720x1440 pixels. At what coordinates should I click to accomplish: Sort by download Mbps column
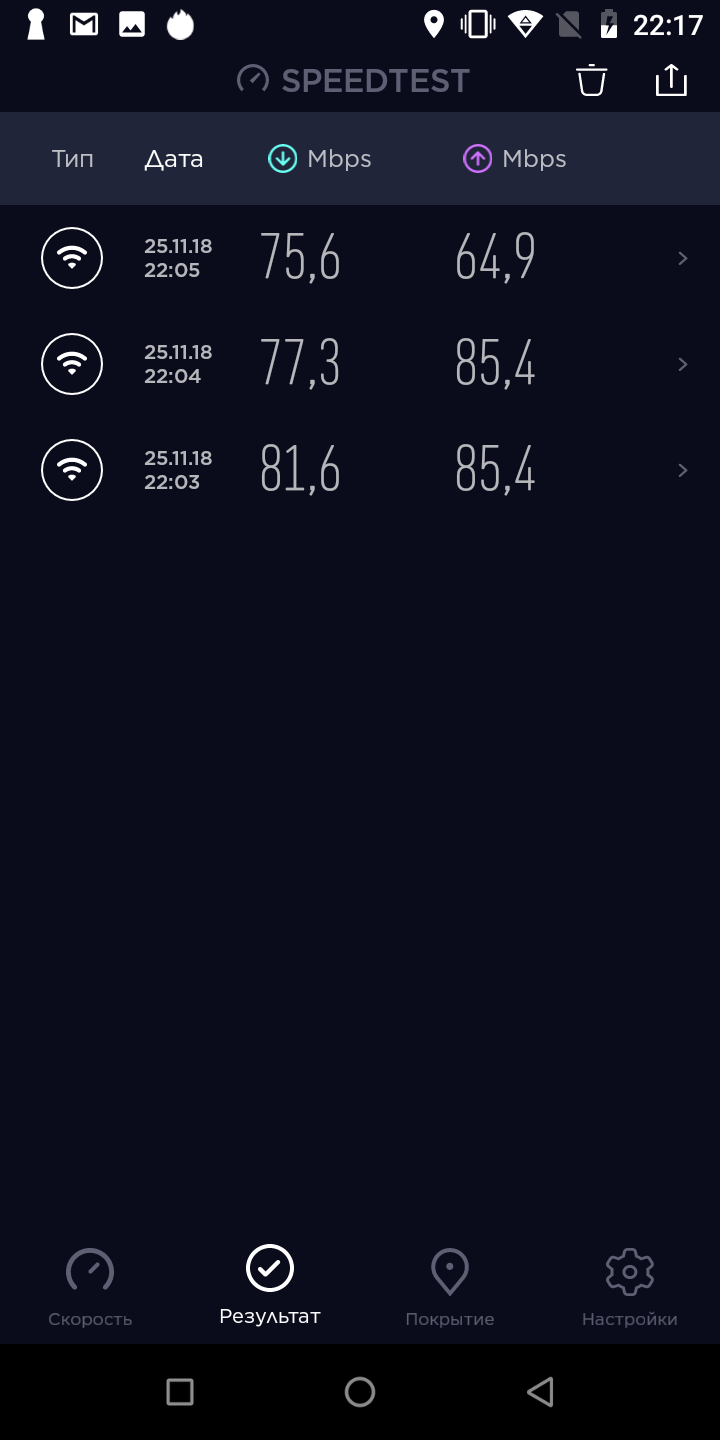point(320,159)
